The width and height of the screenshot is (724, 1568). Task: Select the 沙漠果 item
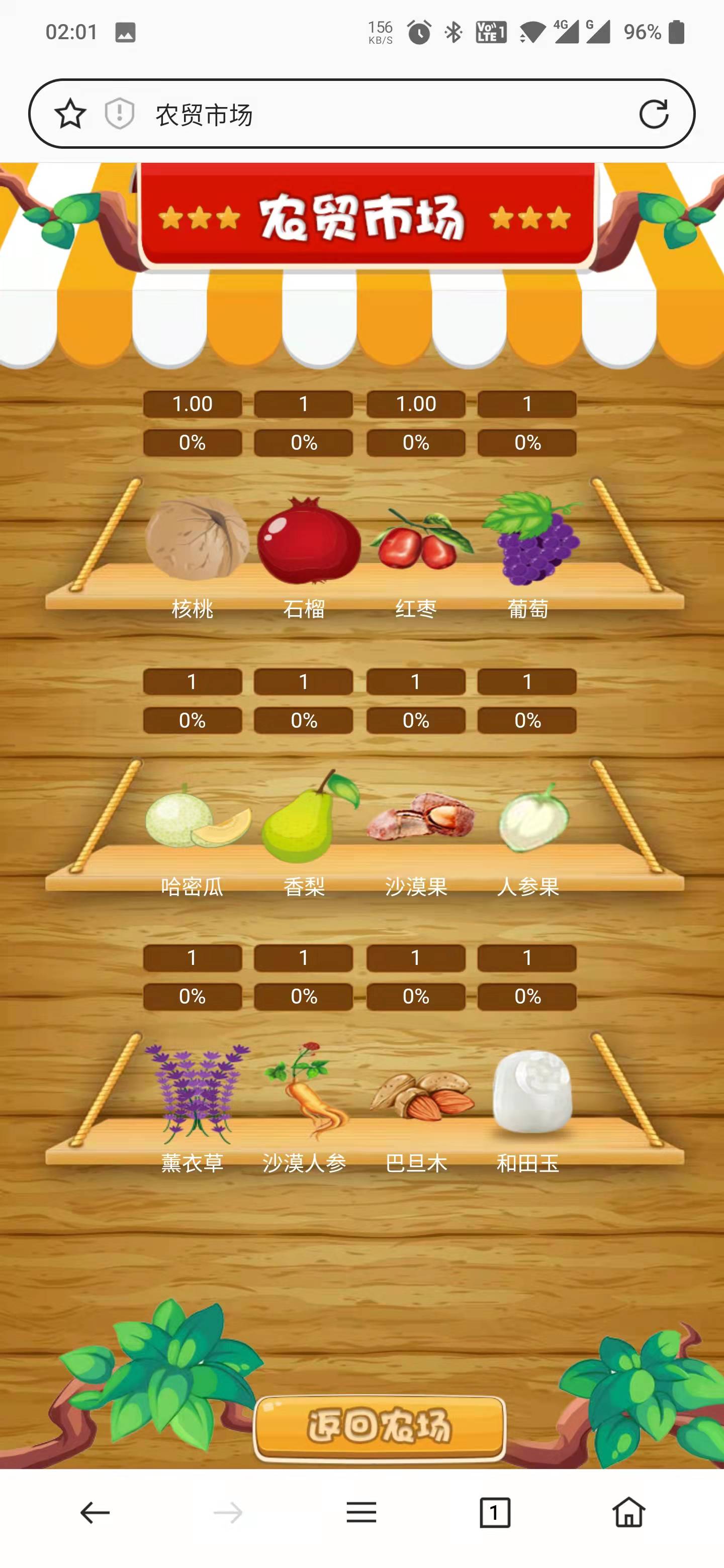click(419, 819)
